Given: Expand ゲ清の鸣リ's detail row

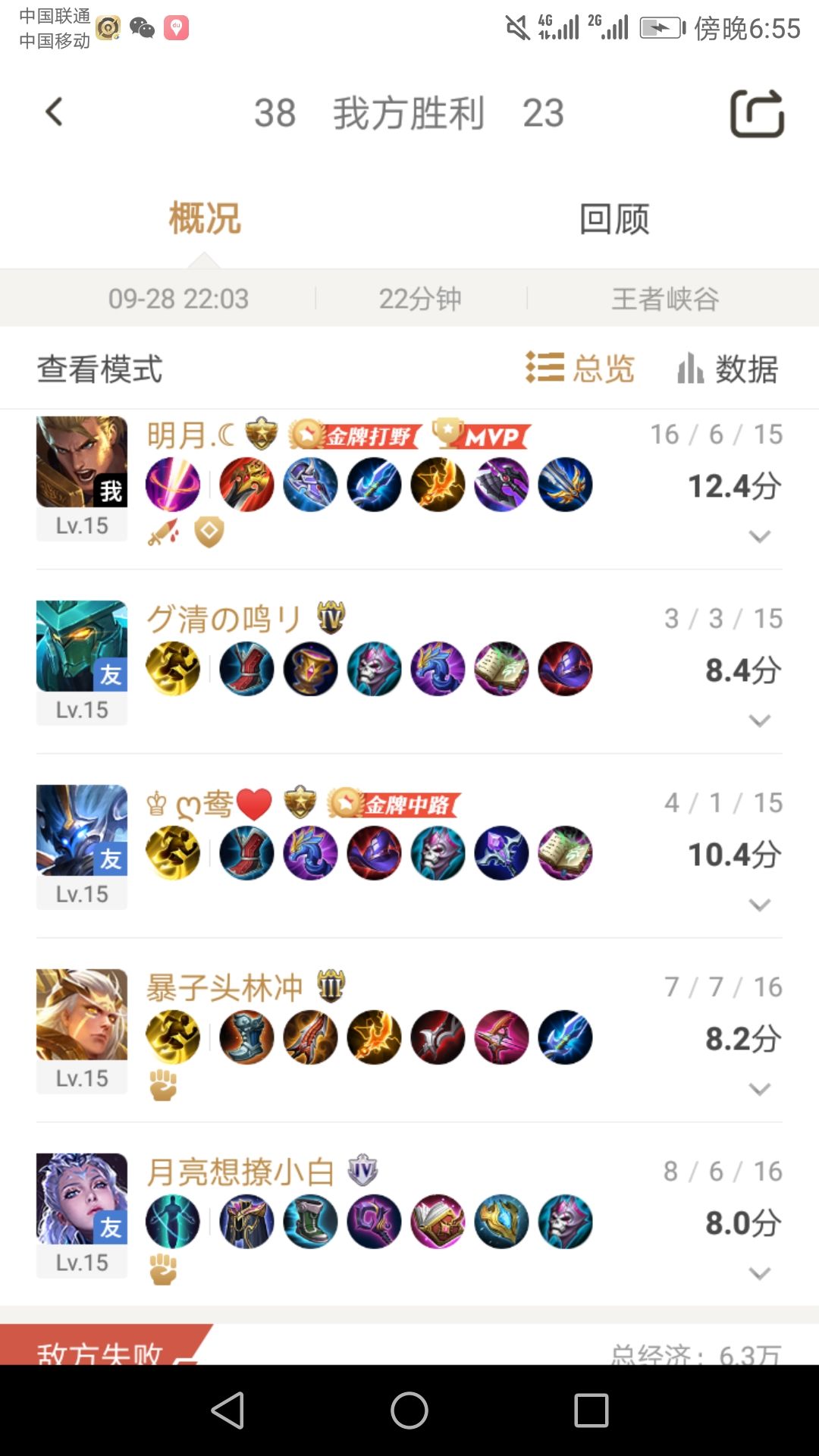Looking at the screenshot, I should (759, 721).
